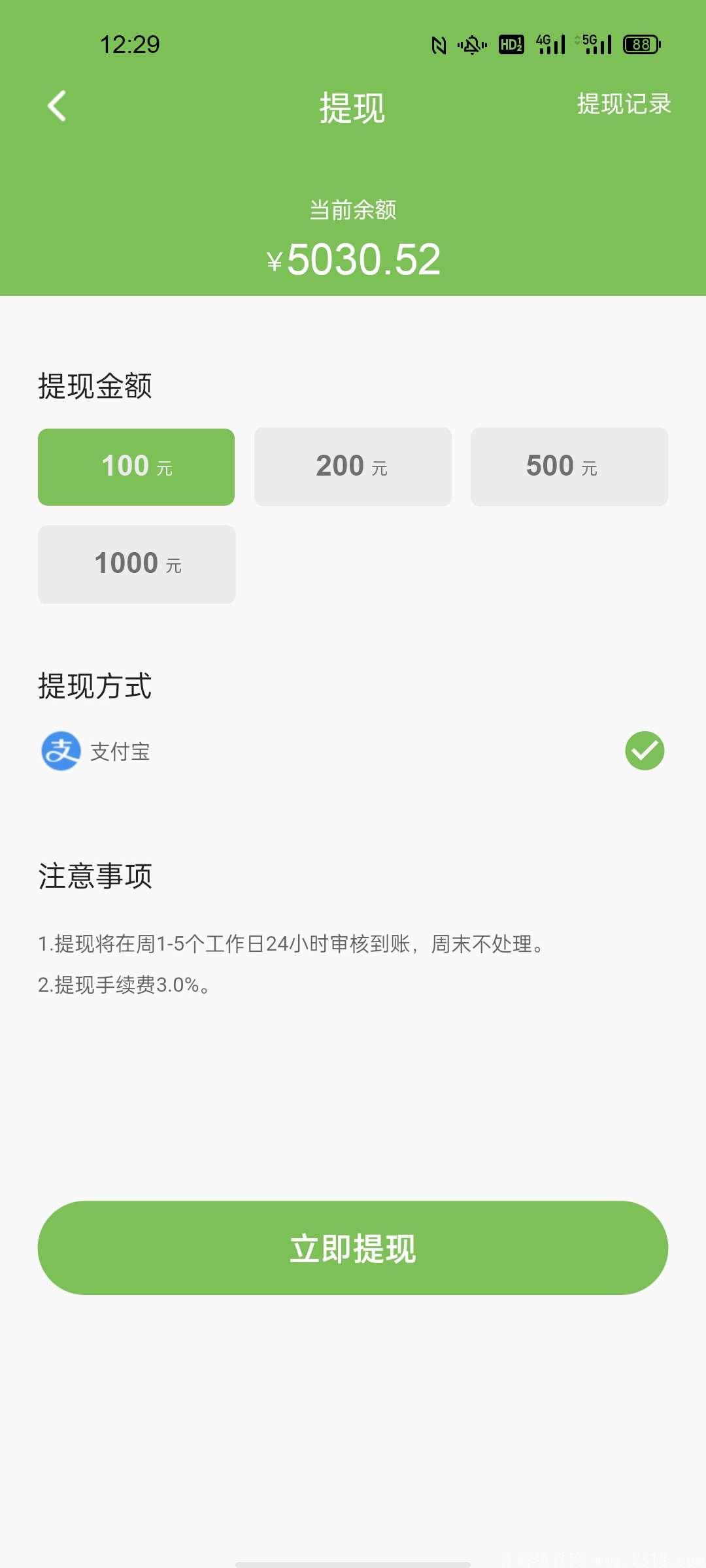Select the 500 yuan withdrawal amount
The image size is (706, 1568).
[569, 466]
